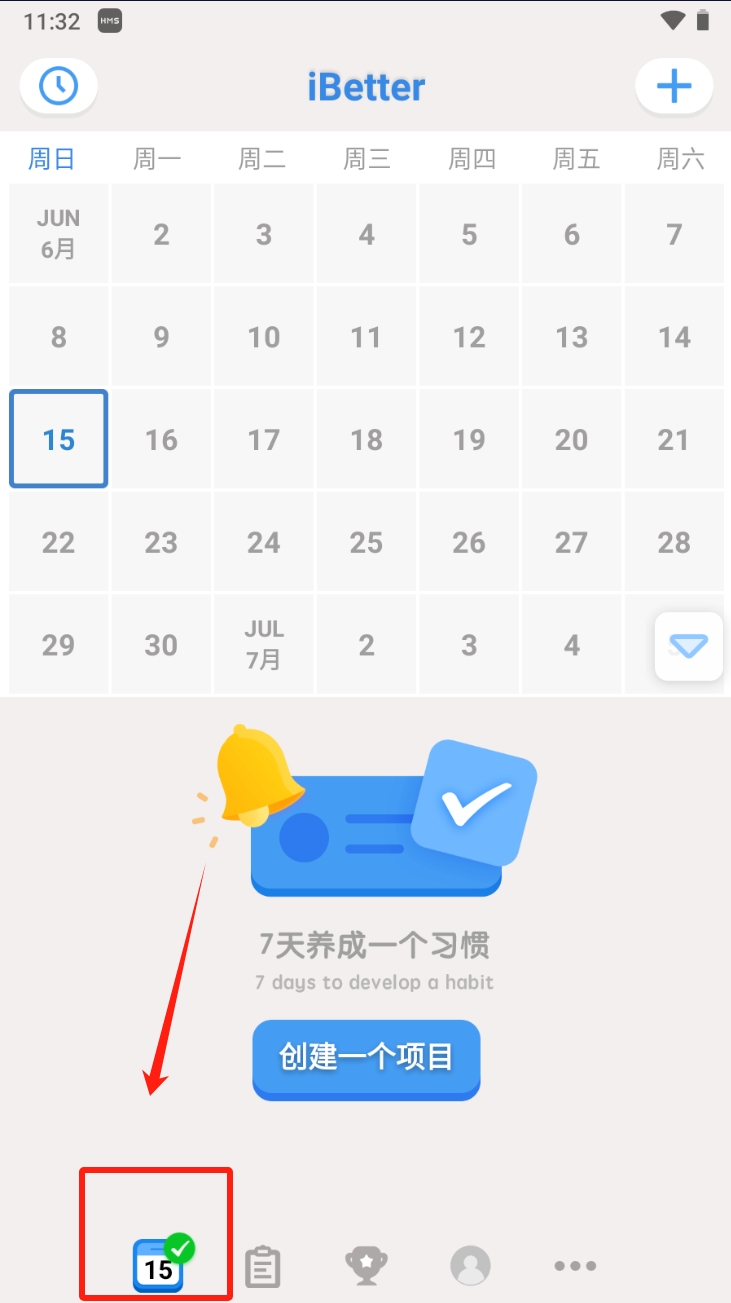Open the more options tab
The height and width of the screenshot is (1303, 731).
575,1266
